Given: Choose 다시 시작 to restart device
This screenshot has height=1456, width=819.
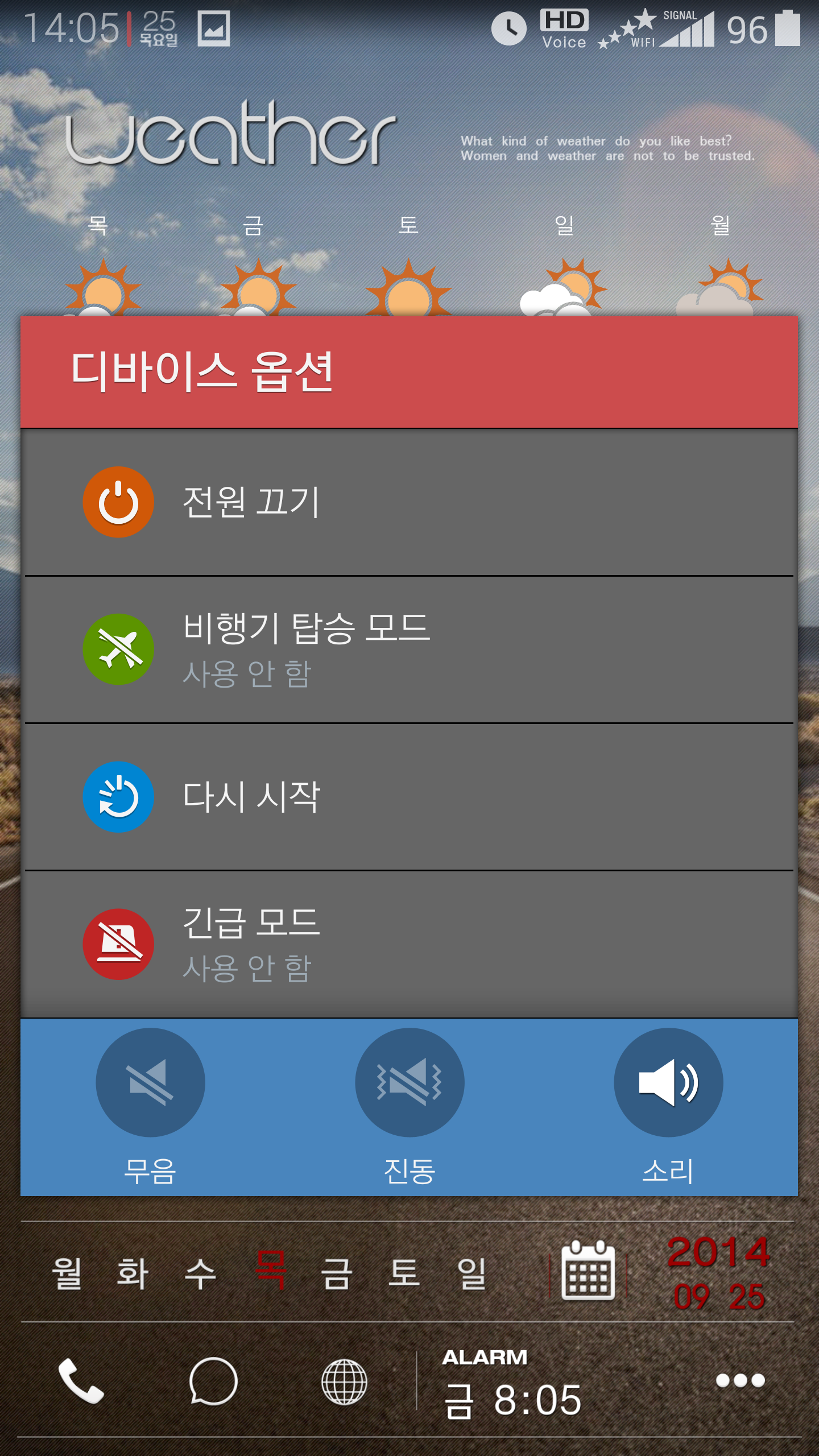Looking at the screenshot, I should pos(408,796).
